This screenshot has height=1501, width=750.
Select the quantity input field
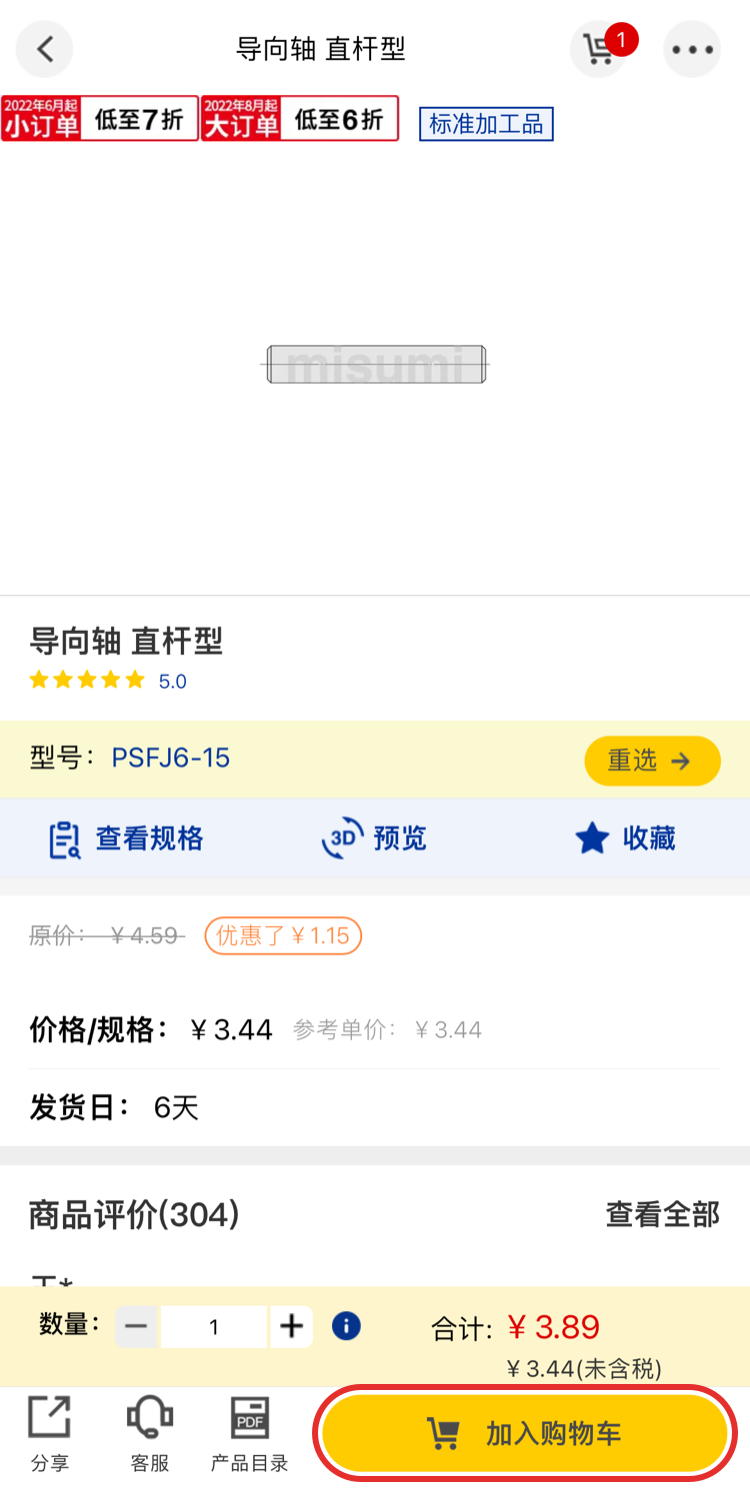click(214, 1327)
